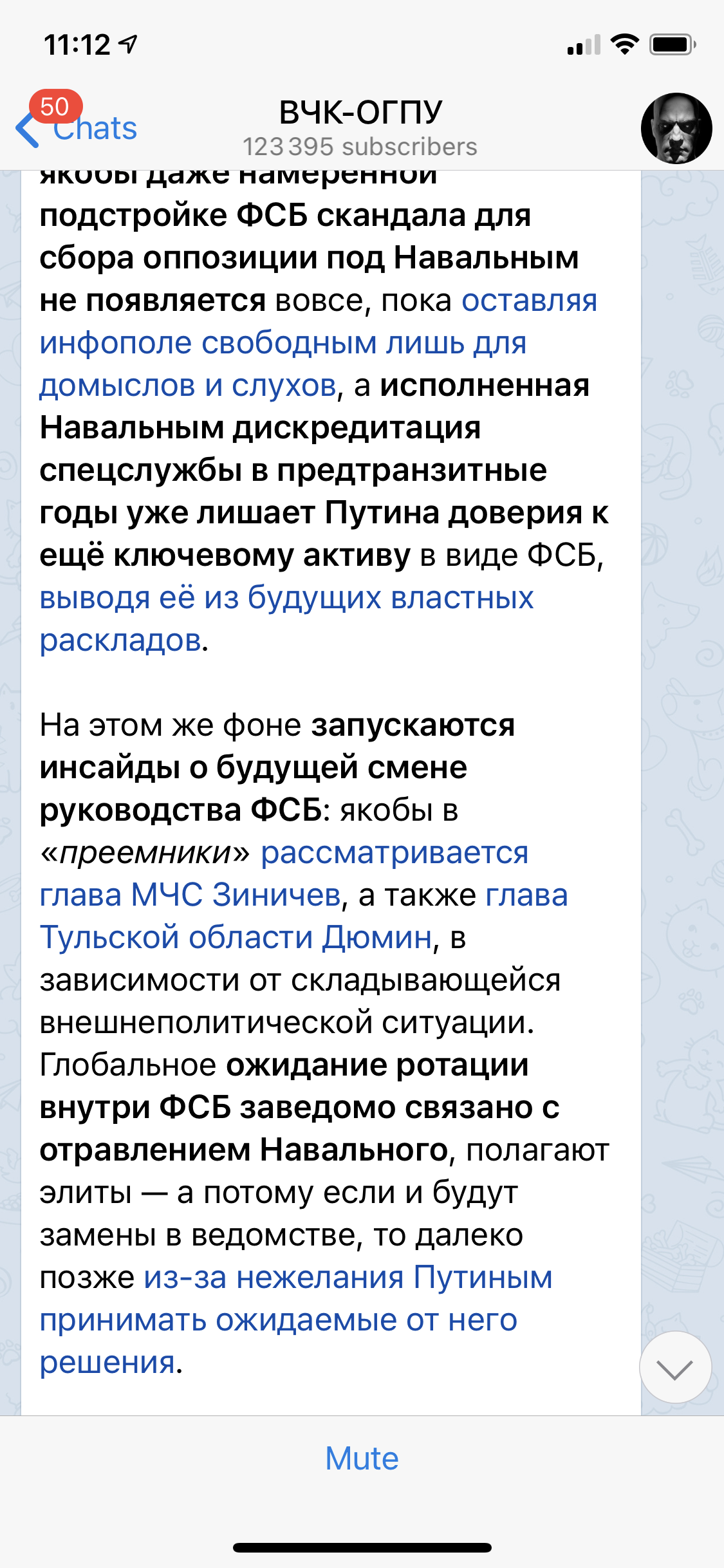Open link "глава Тульской области Дюмин"
Image resolution: width=724 pixels, height=1568 pixels.
[x=304, y=917]
